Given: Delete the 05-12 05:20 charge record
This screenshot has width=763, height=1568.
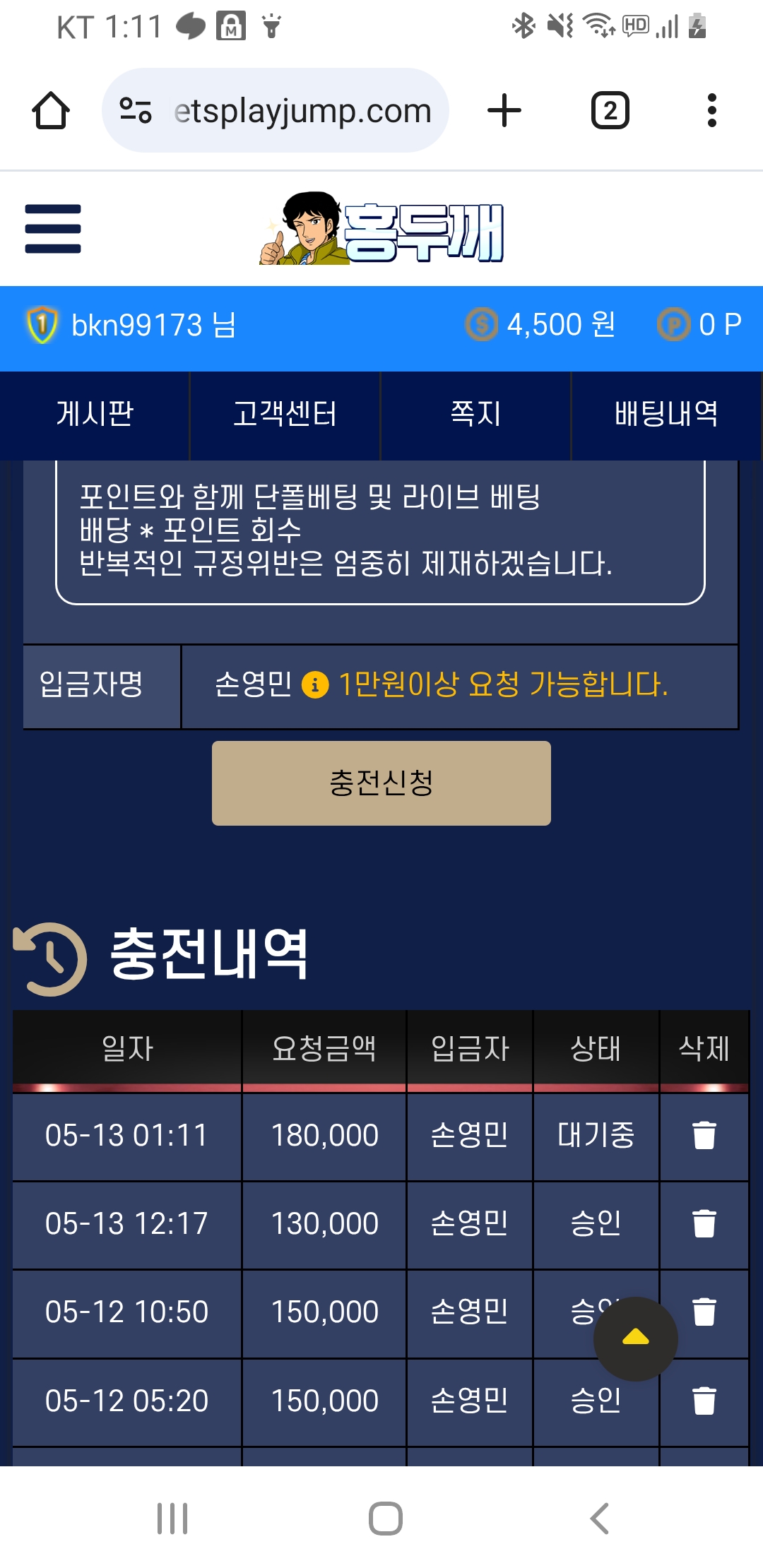Looking at the screenshot, I should pyautogui.click(x=704, y=1401).
